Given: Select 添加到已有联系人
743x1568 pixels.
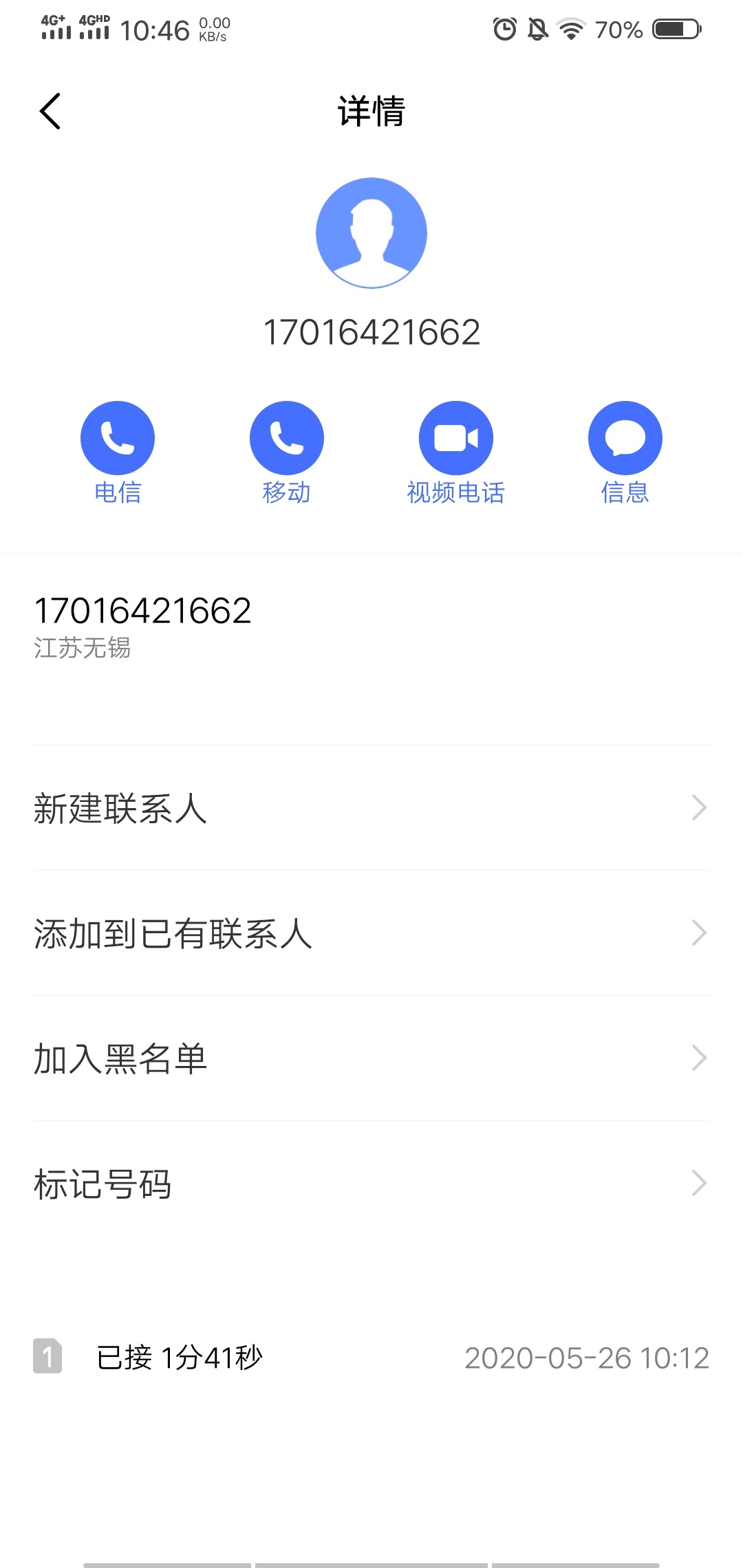Looking at the screenshot, I should [371, 933].
